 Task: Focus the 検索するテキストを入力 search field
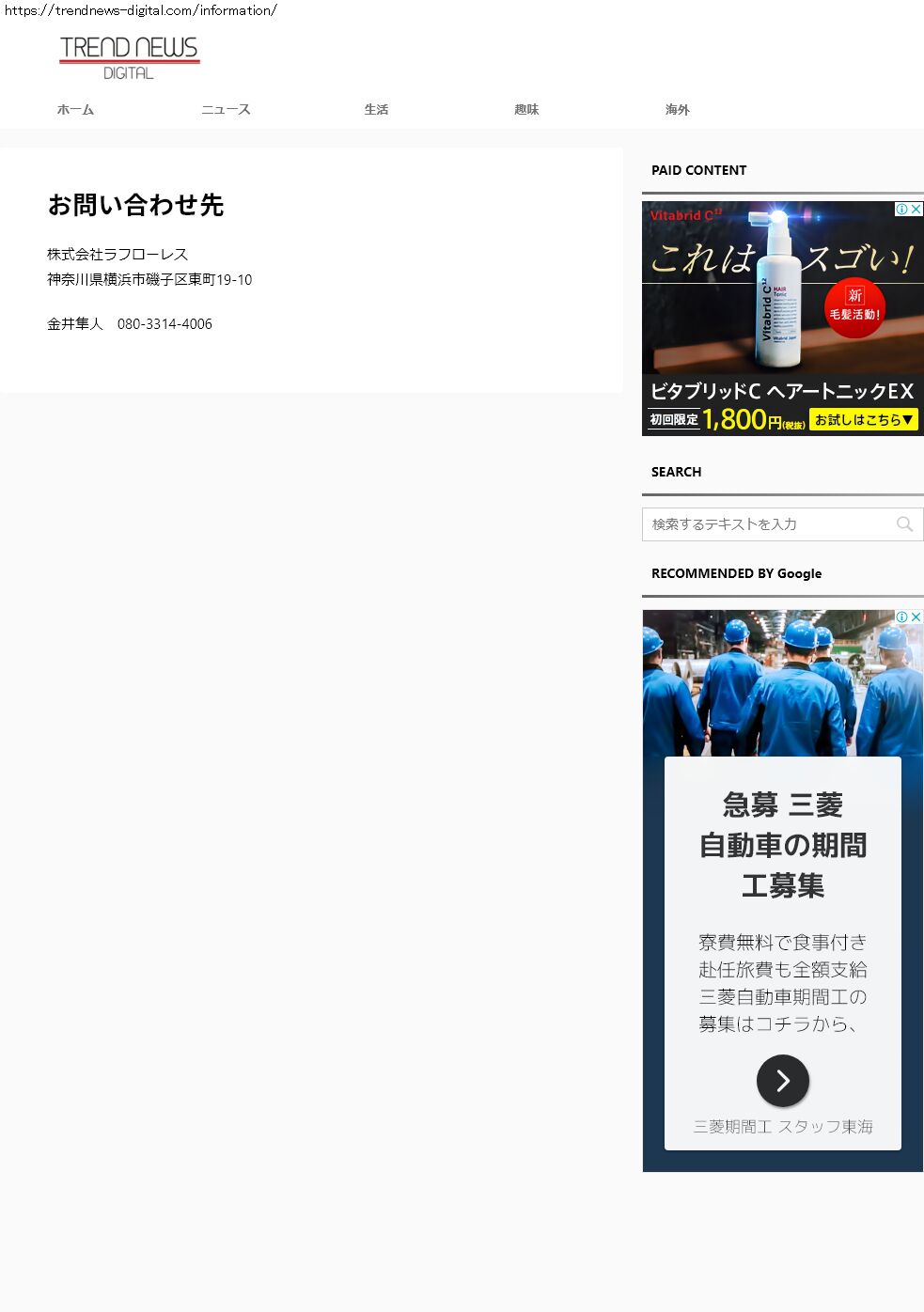(766, 524)
